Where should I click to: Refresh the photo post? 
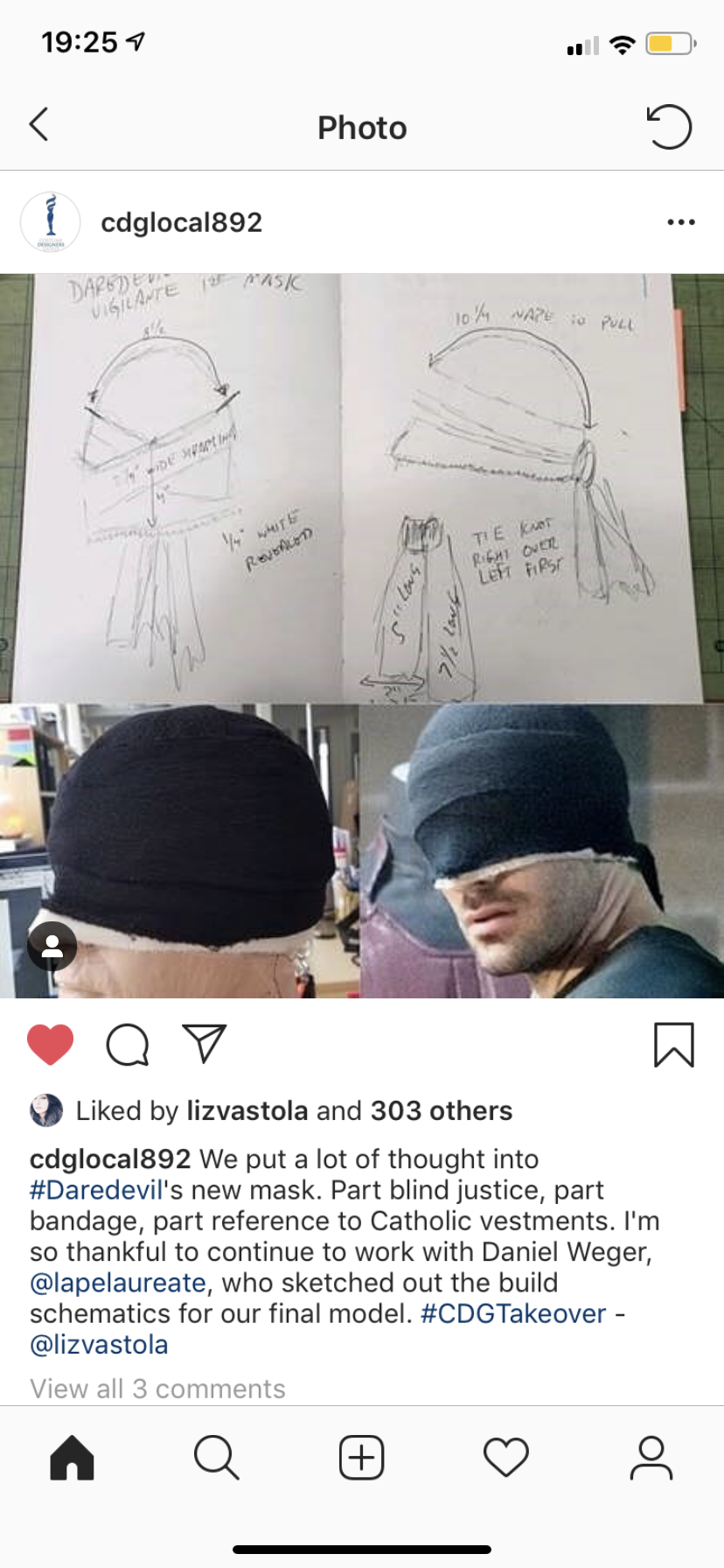coord(669,127)
